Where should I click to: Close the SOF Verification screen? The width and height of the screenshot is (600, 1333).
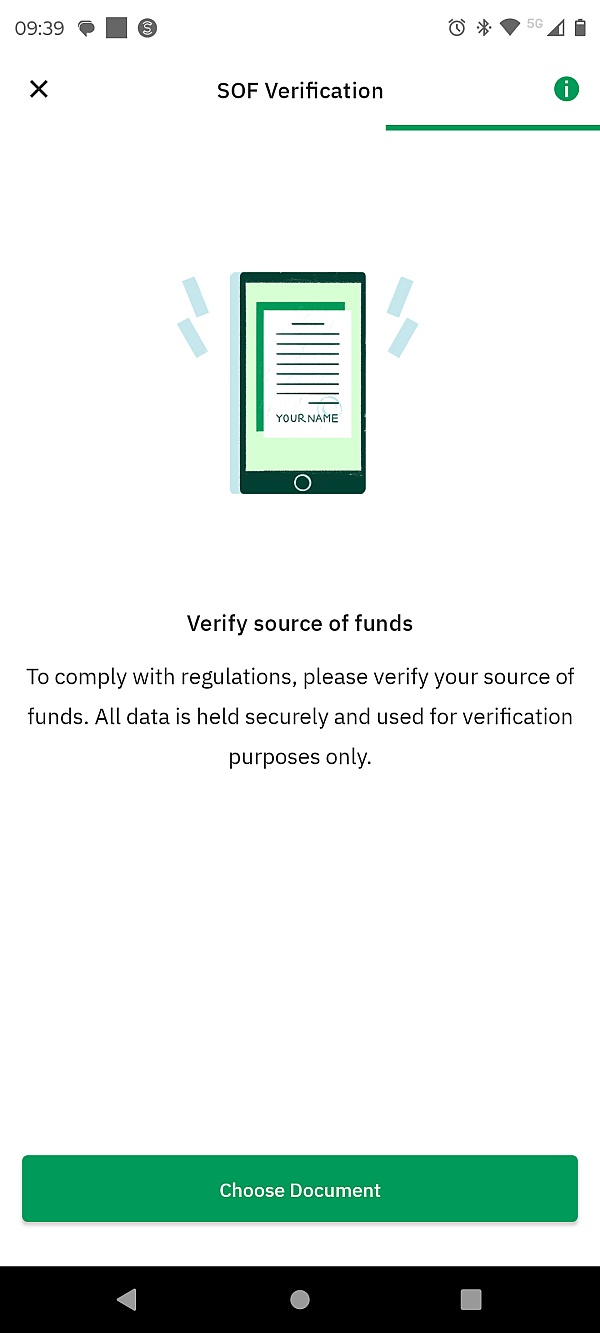pos(39,89)
